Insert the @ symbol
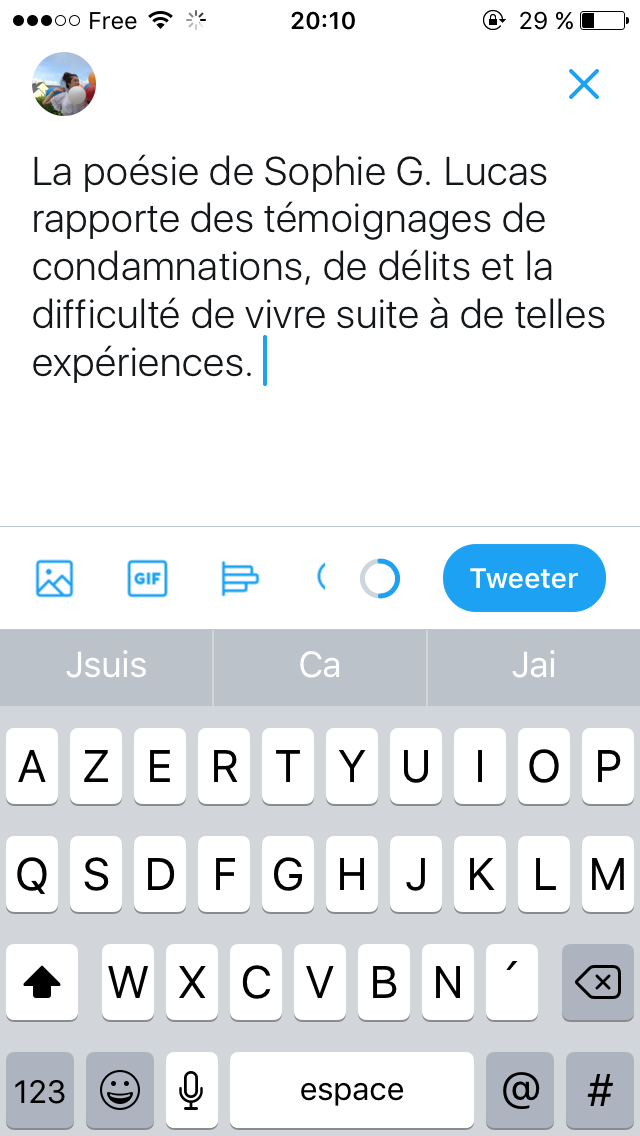 [x=520, y=1090]
